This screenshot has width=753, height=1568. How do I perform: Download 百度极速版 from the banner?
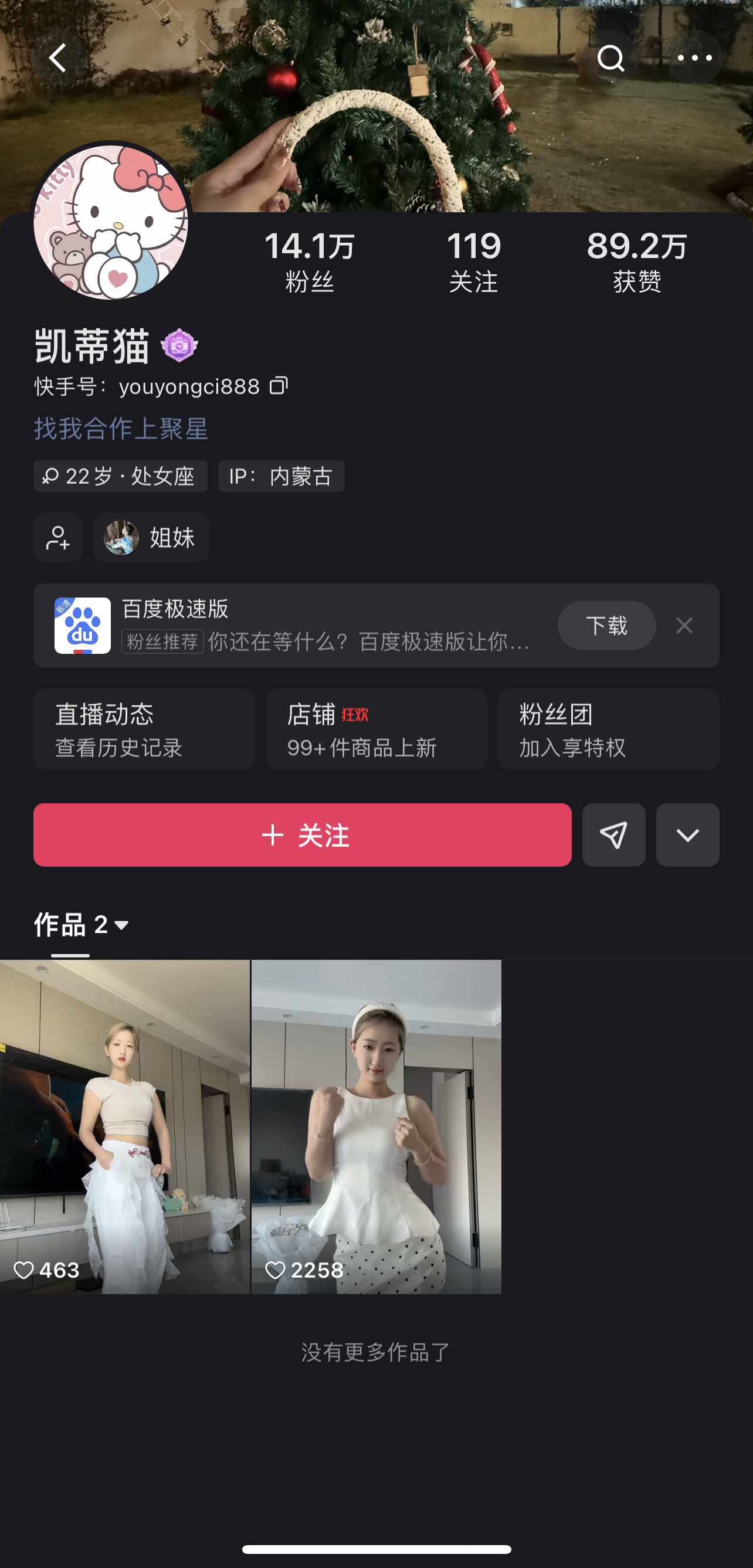click(606, 626)
